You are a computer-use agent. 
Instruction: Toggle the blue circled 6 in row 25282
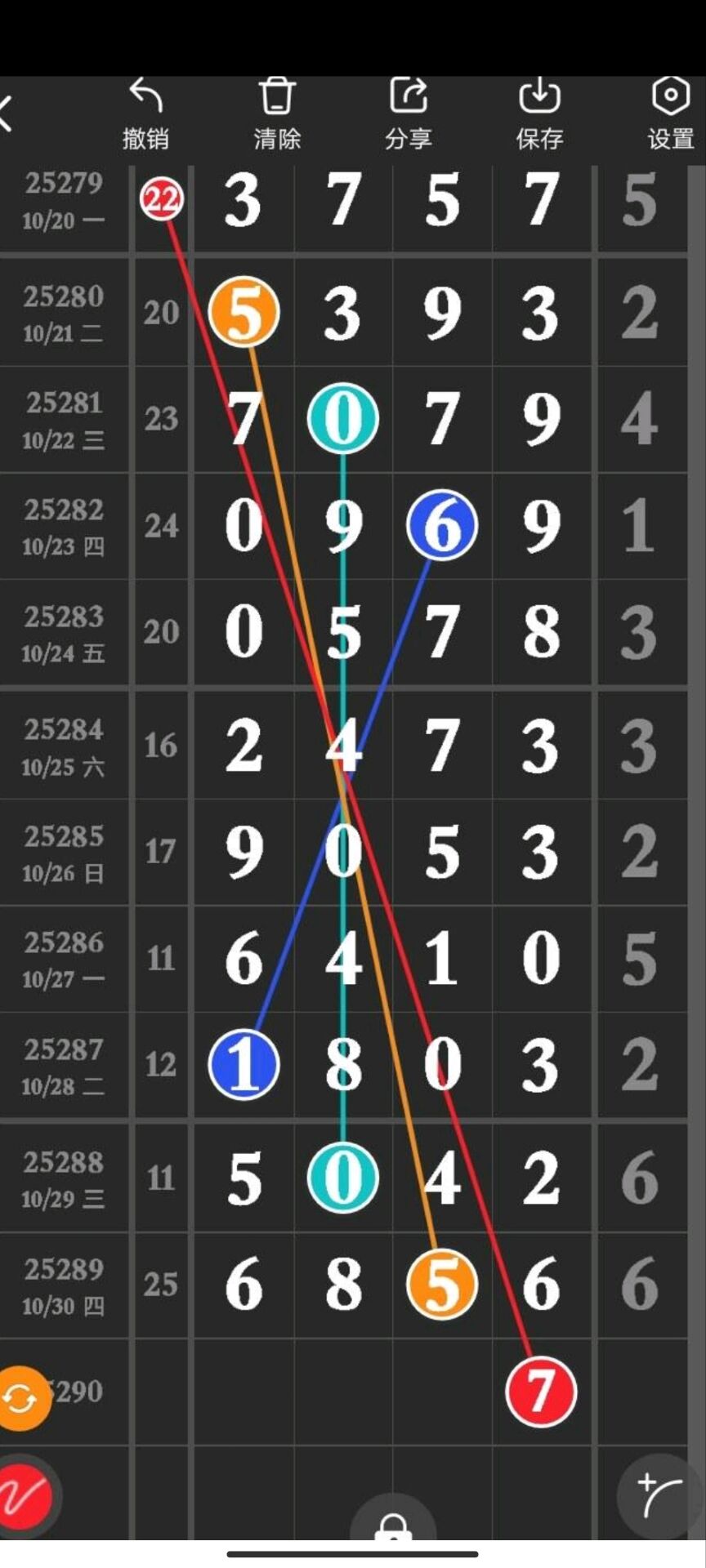tap(441, 525)
